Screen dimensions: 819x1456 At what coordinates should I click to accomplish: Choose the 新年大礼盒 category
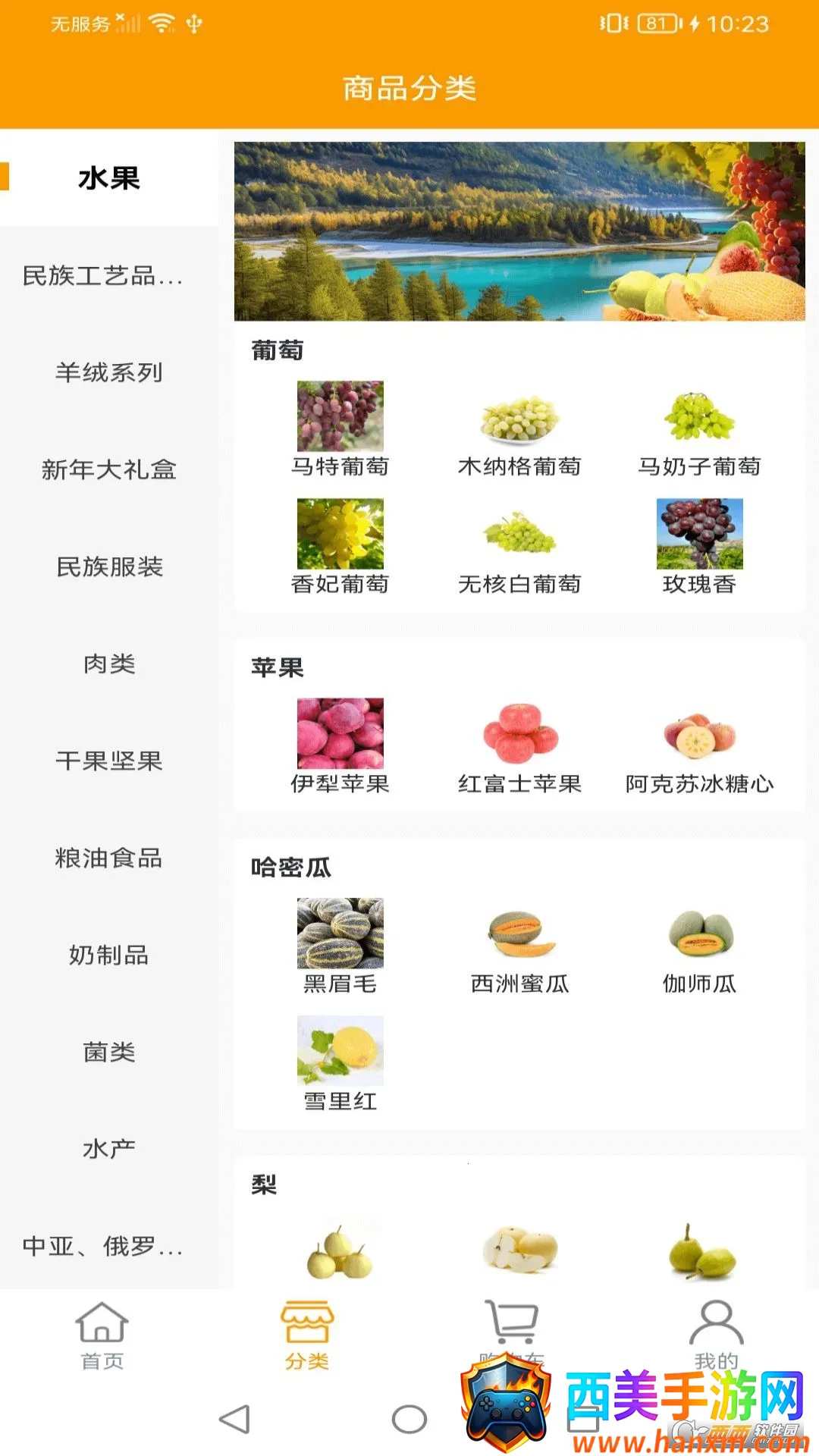point(109,469)
